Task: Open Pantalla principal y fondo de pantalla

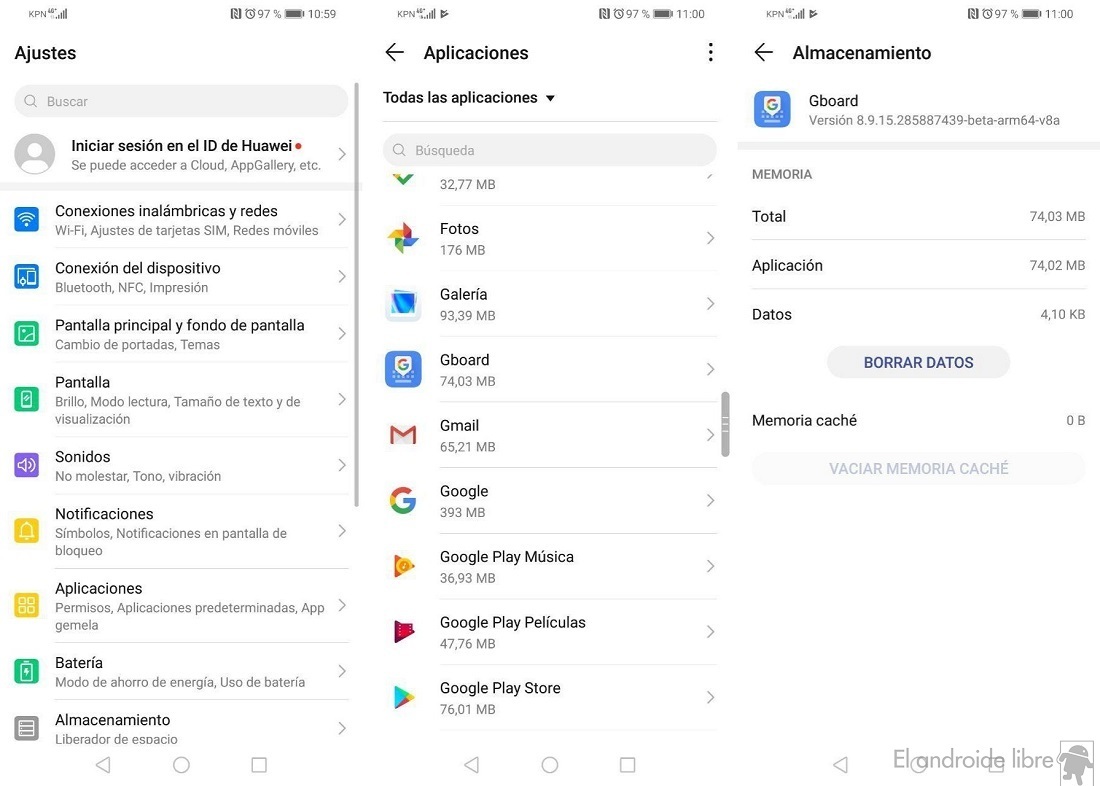Action: [x=181, y=334]
